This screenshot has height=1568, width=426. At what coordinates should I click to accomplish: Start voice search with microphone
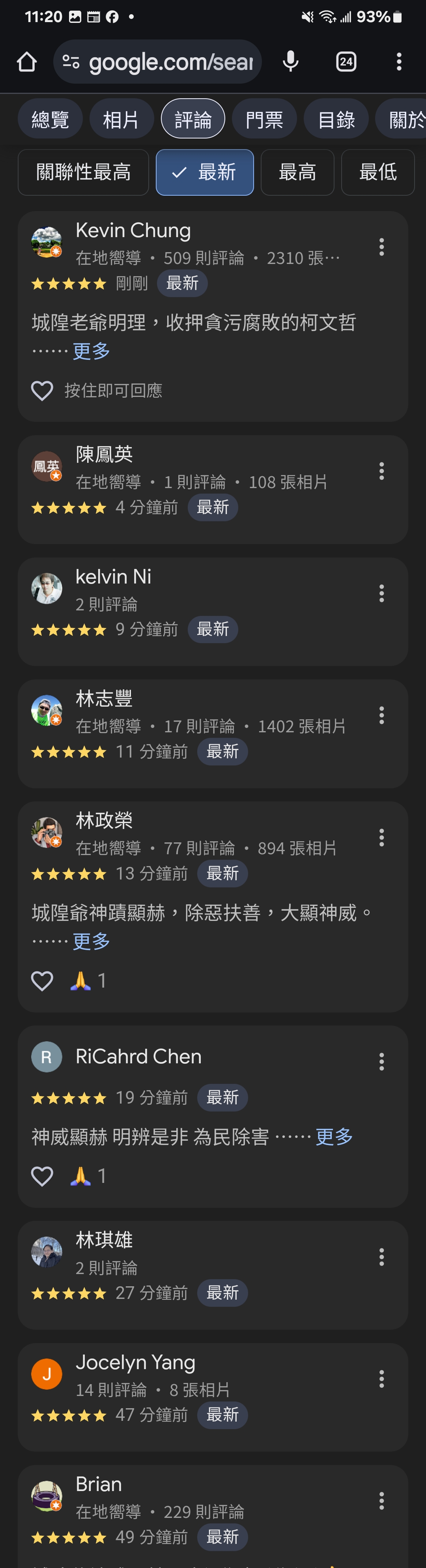tap(290, 62)
